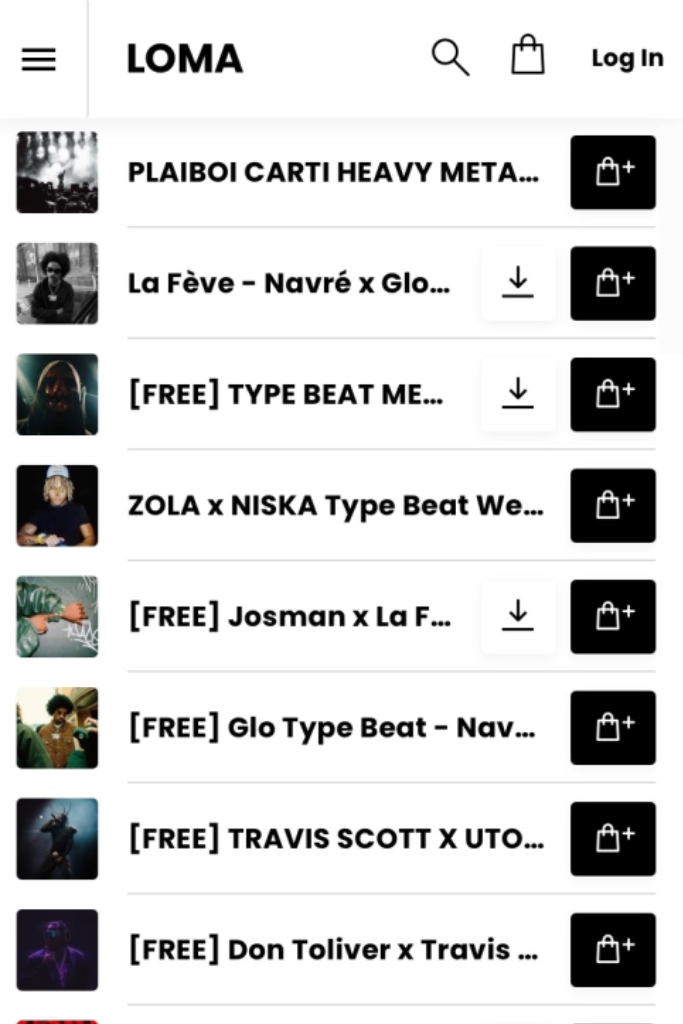This screenshot has height=1024, width=683.
Task: Download the La Fève - Navré beat
Action: tap(518, 283)
